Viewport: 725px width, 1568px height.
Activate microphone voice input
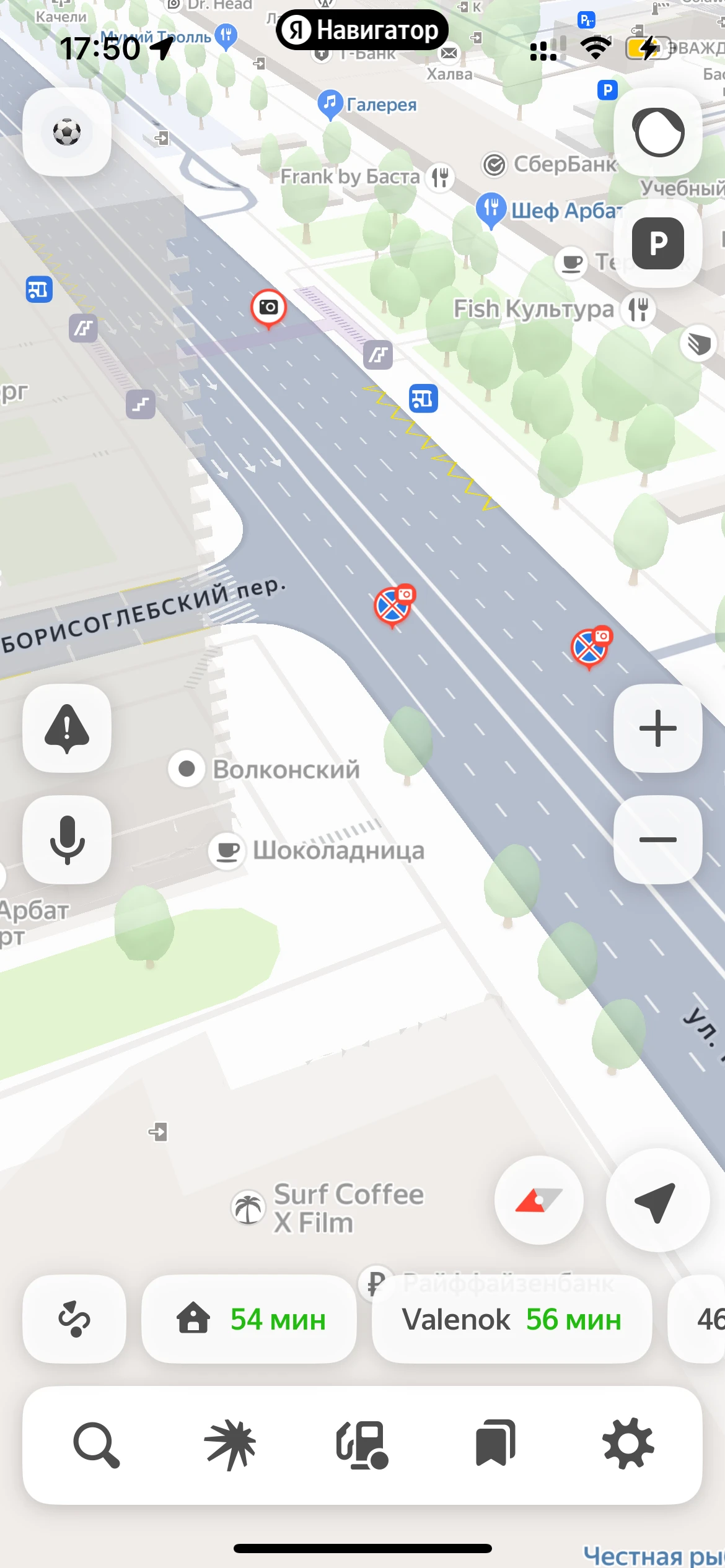pos(67,840)
